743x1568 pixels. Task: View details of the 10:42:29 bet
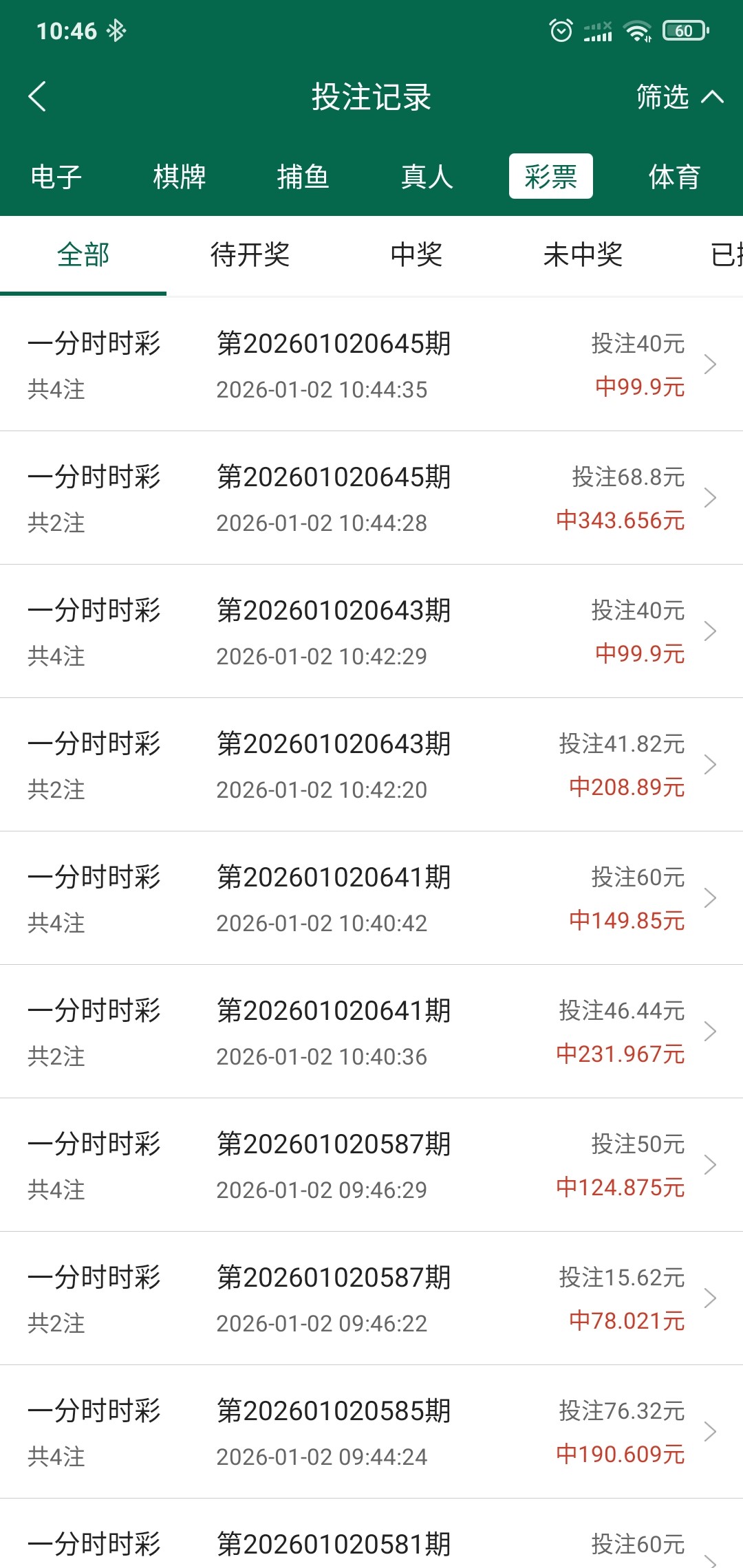pyautogui.click(x=371, y=631)
